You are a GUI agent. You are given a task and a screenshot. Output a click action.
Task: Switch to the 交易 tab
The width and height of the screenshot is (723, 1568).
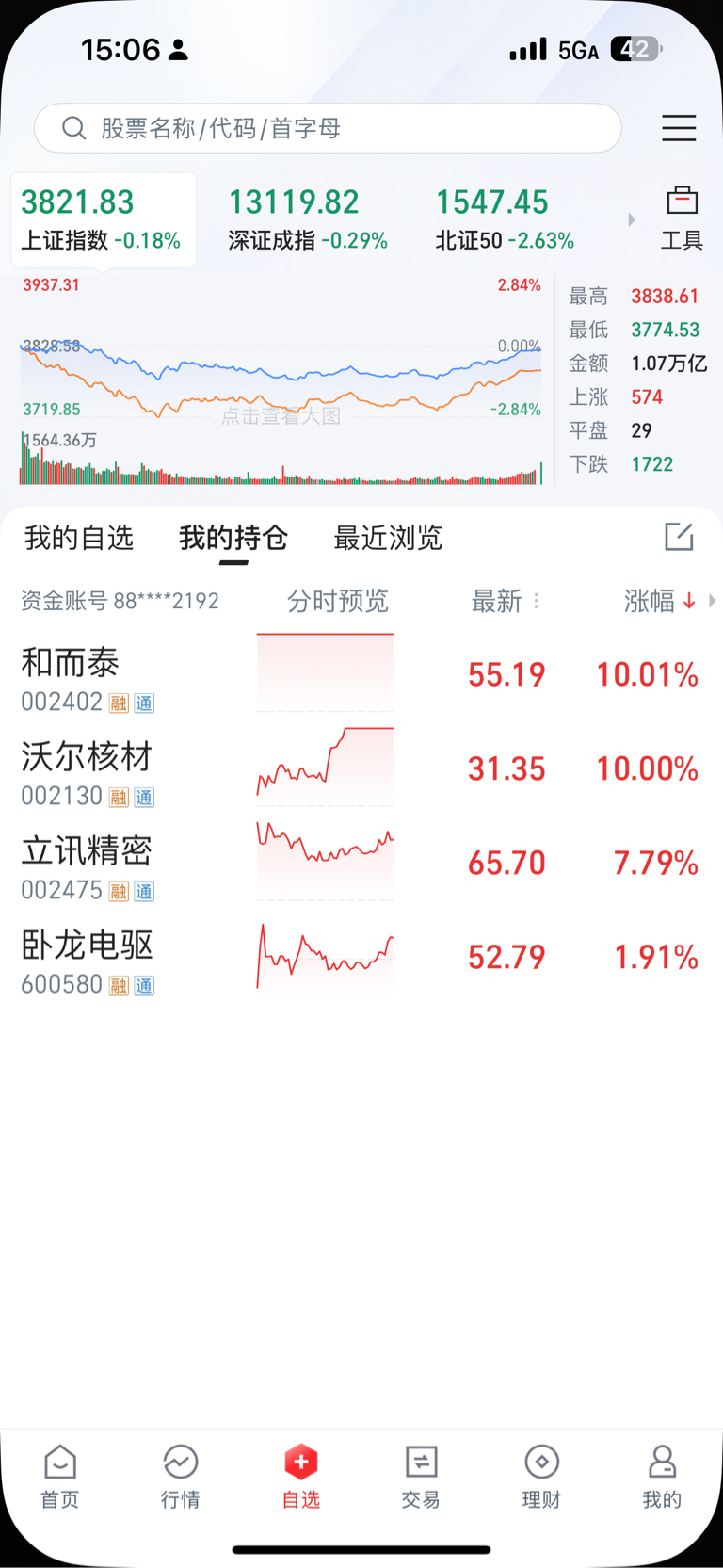pyautogui.click(x=421, y=1477)
